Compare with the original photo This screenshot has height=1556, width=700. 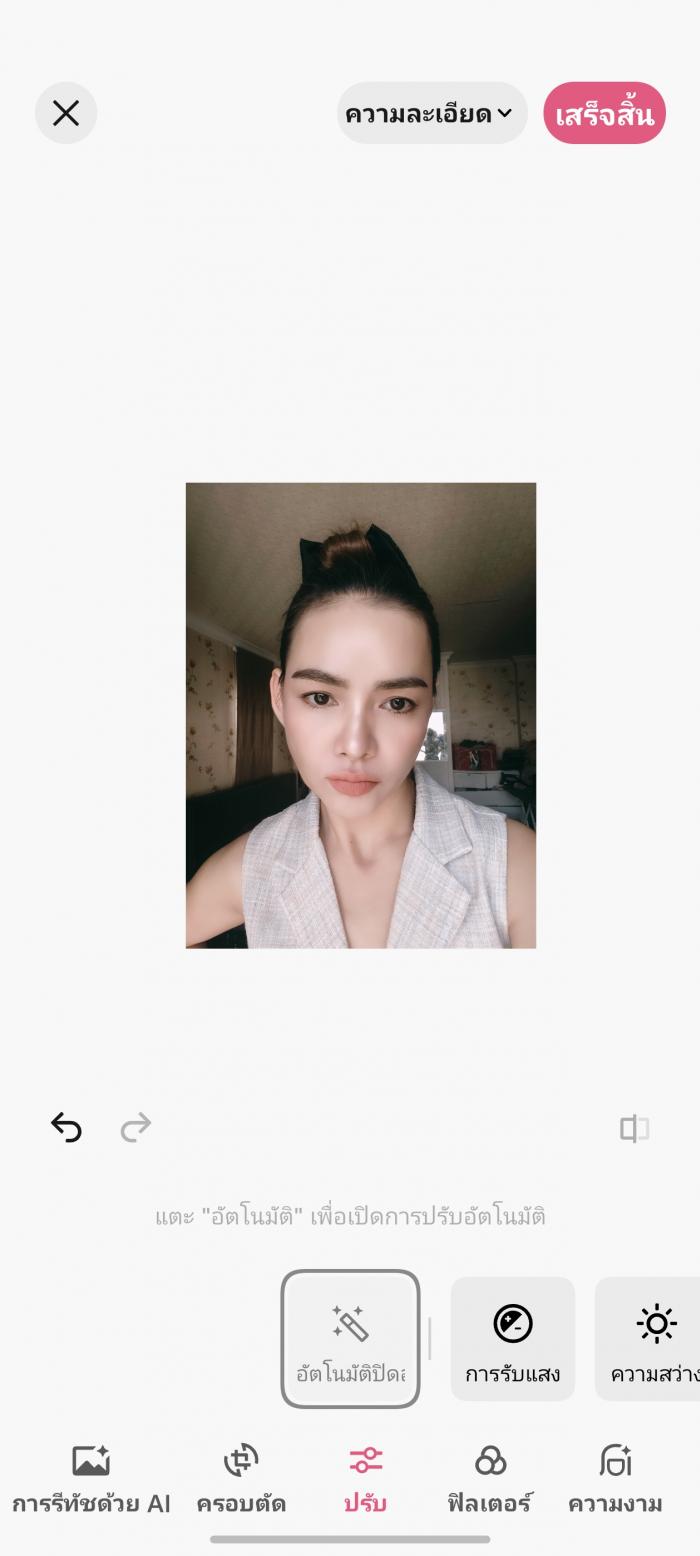tap(634, 1129)
